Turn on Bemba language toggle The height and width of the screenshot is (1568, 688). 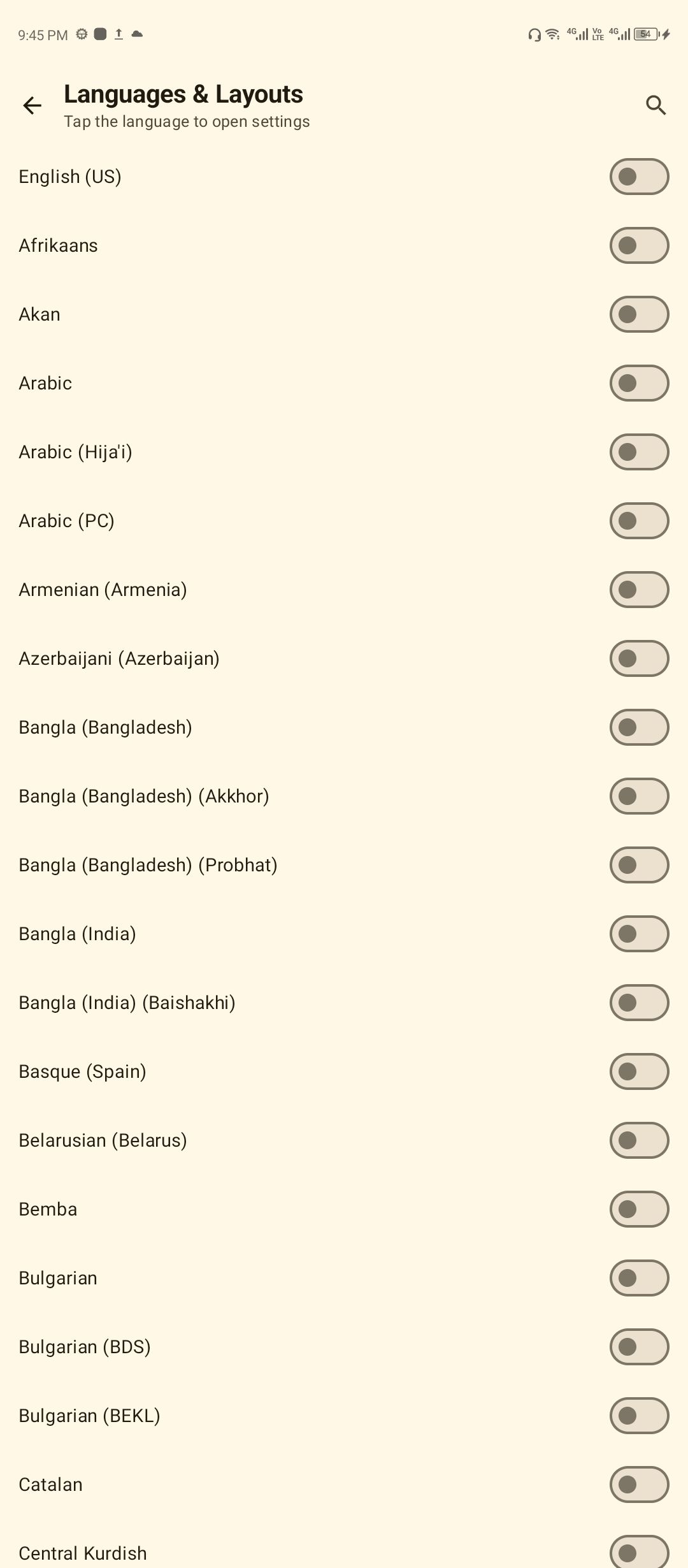coord(639,1209)
